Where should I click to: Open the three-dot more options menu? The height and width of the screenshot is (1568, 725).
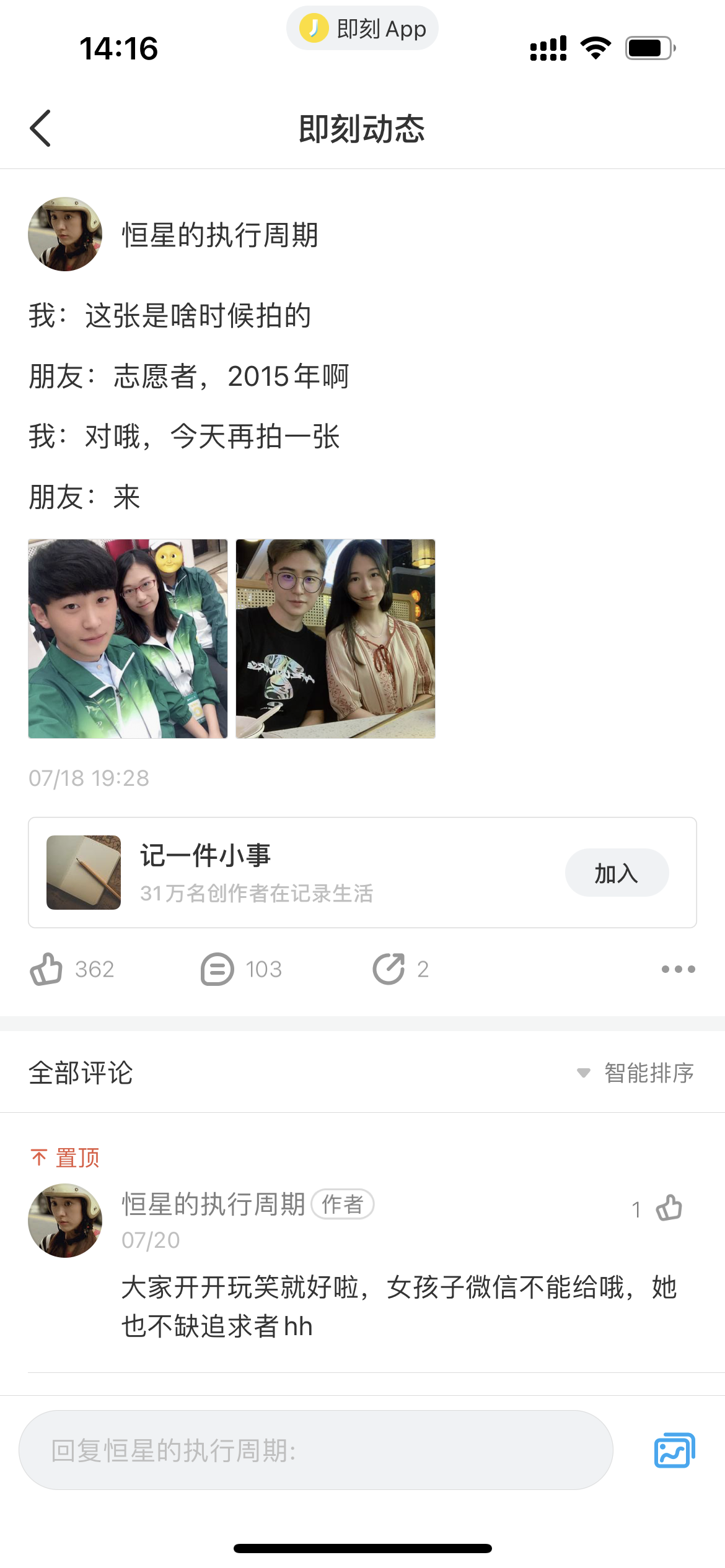[x=679, y=969]
